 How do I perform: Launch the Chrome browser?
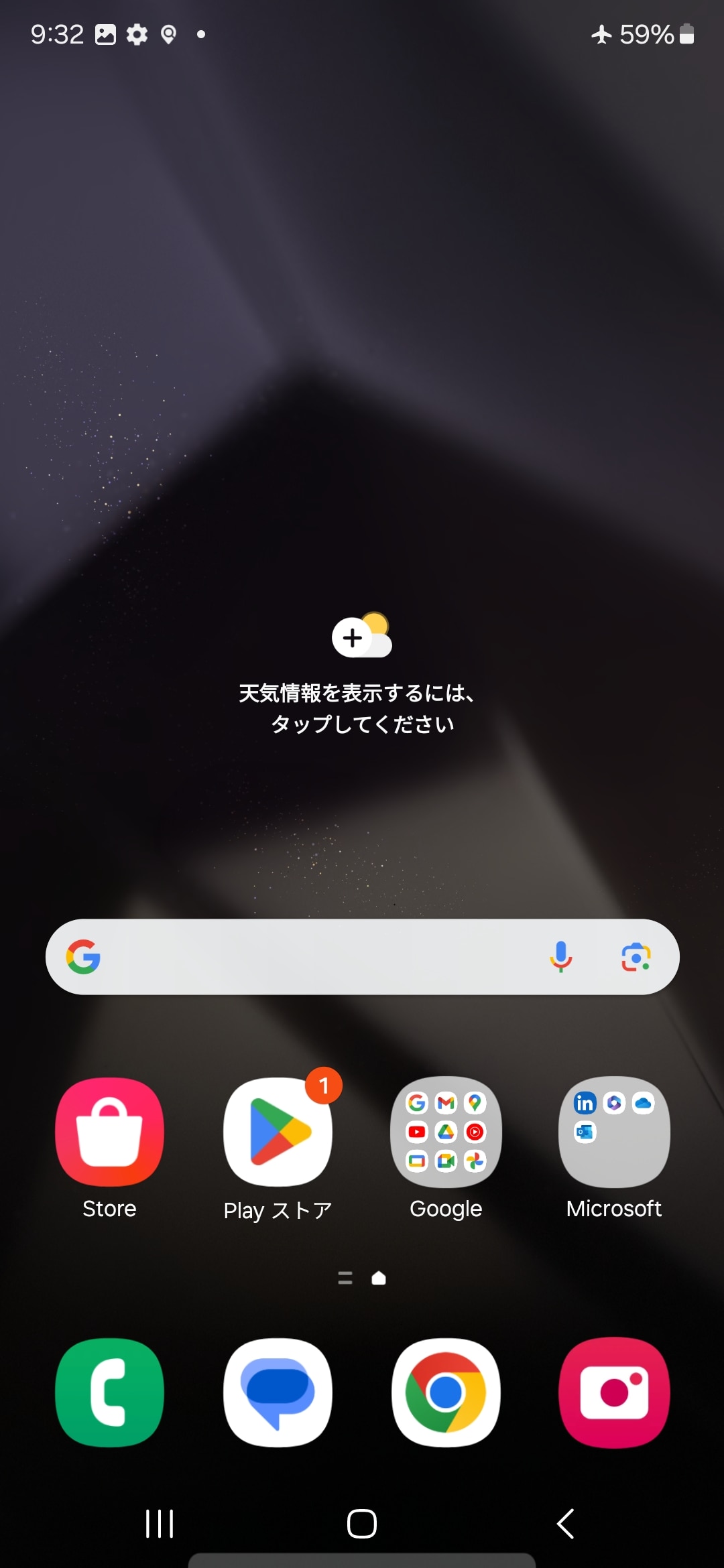coord(446,1392)
